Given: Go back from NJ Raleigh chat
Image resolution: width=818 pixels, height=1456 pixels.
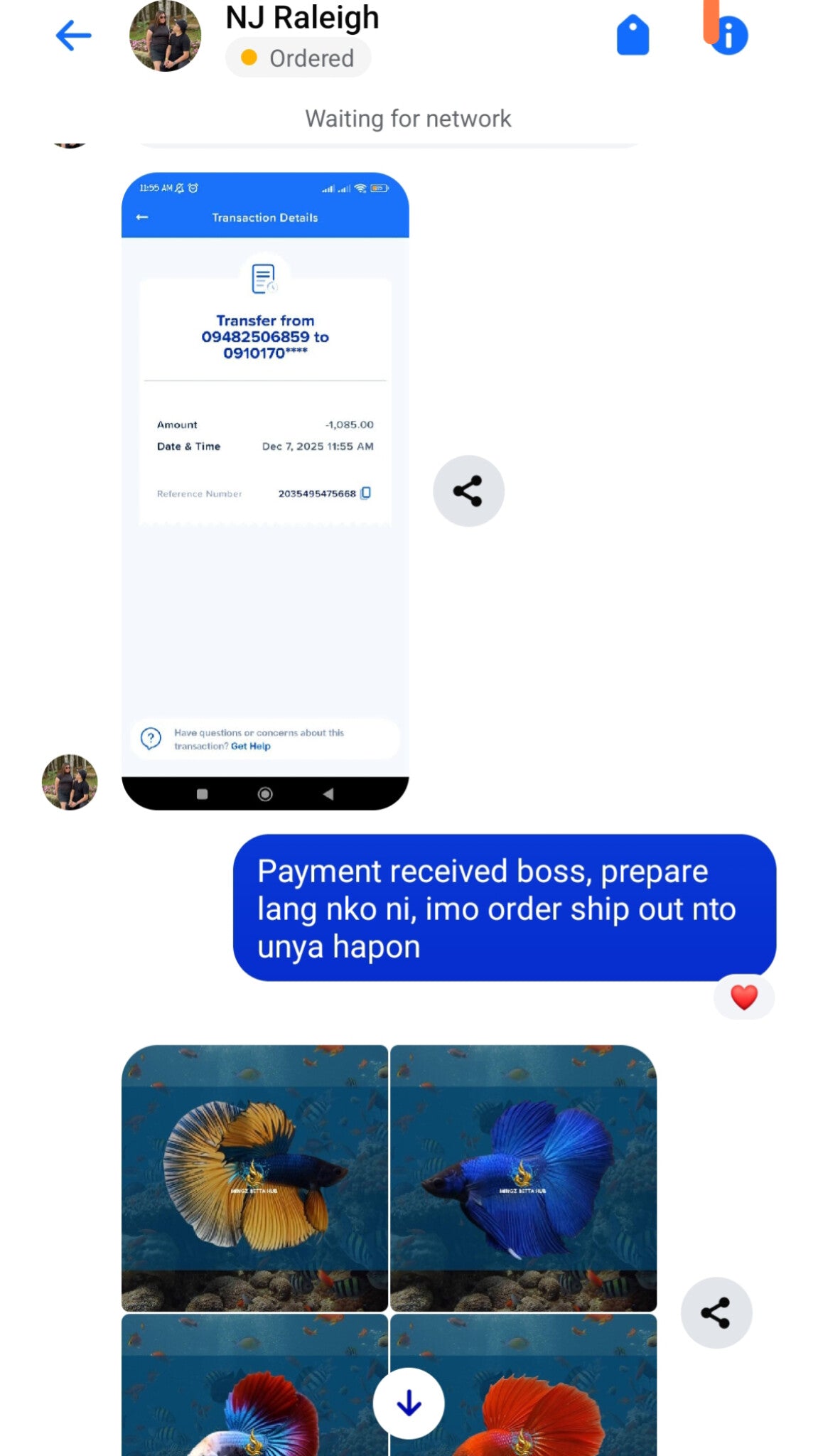Looking at the screenshot, I should [74, 36].
